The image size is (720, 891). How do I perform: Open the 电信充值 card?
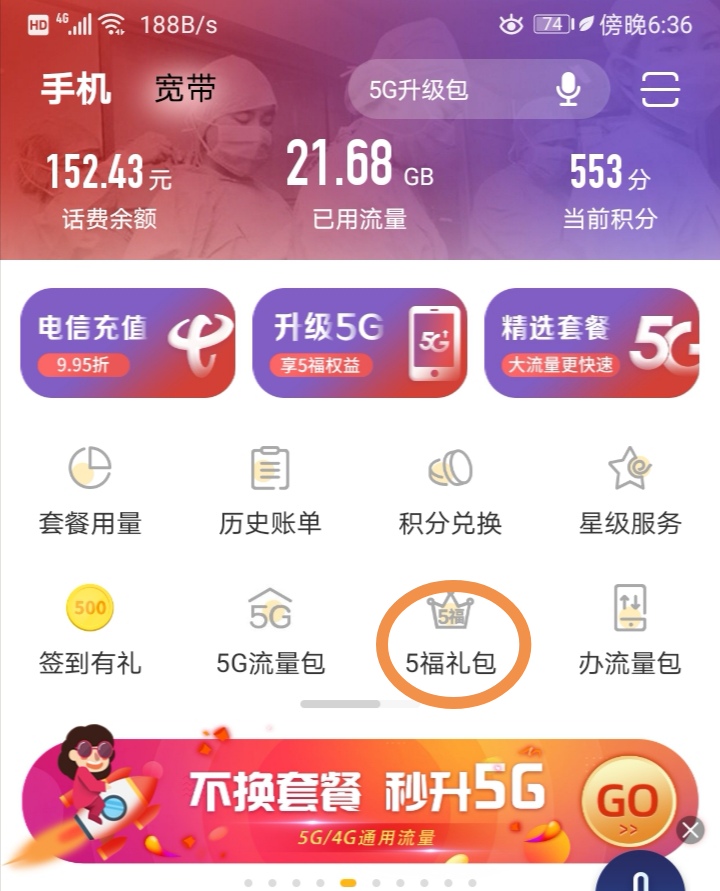pos(128,343)
